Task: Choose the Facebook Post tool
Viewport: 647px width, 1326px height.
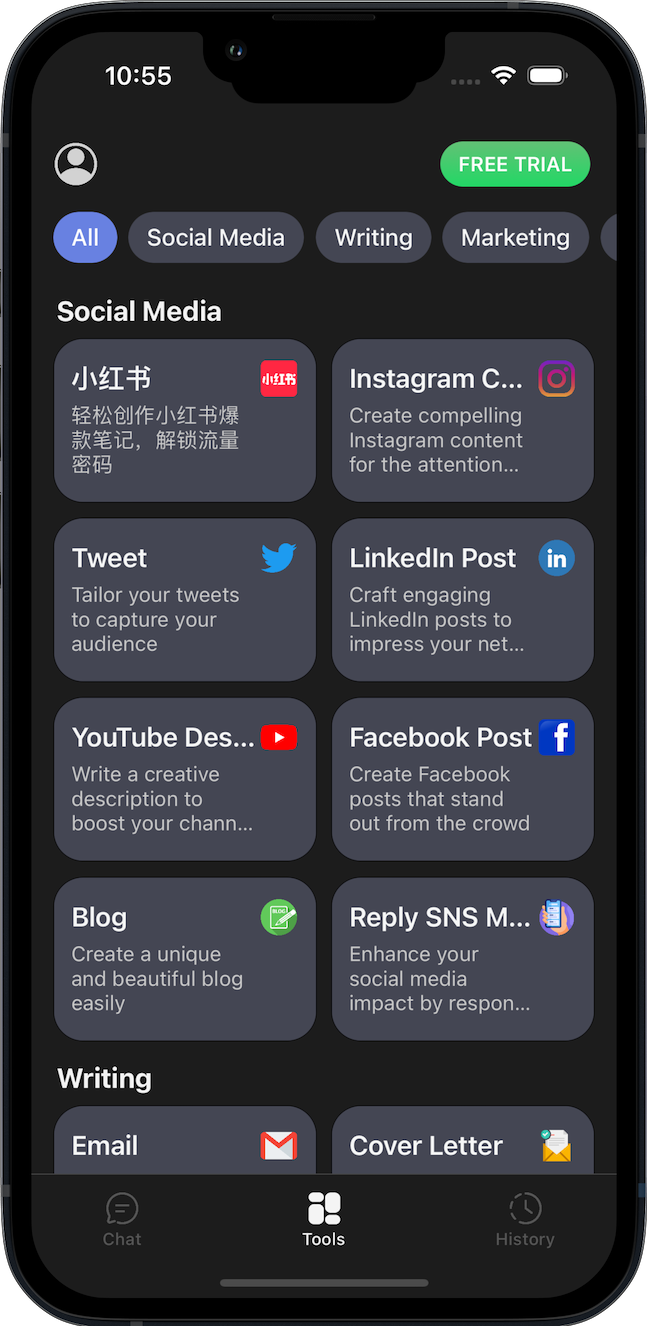Action: coord(462,779)
